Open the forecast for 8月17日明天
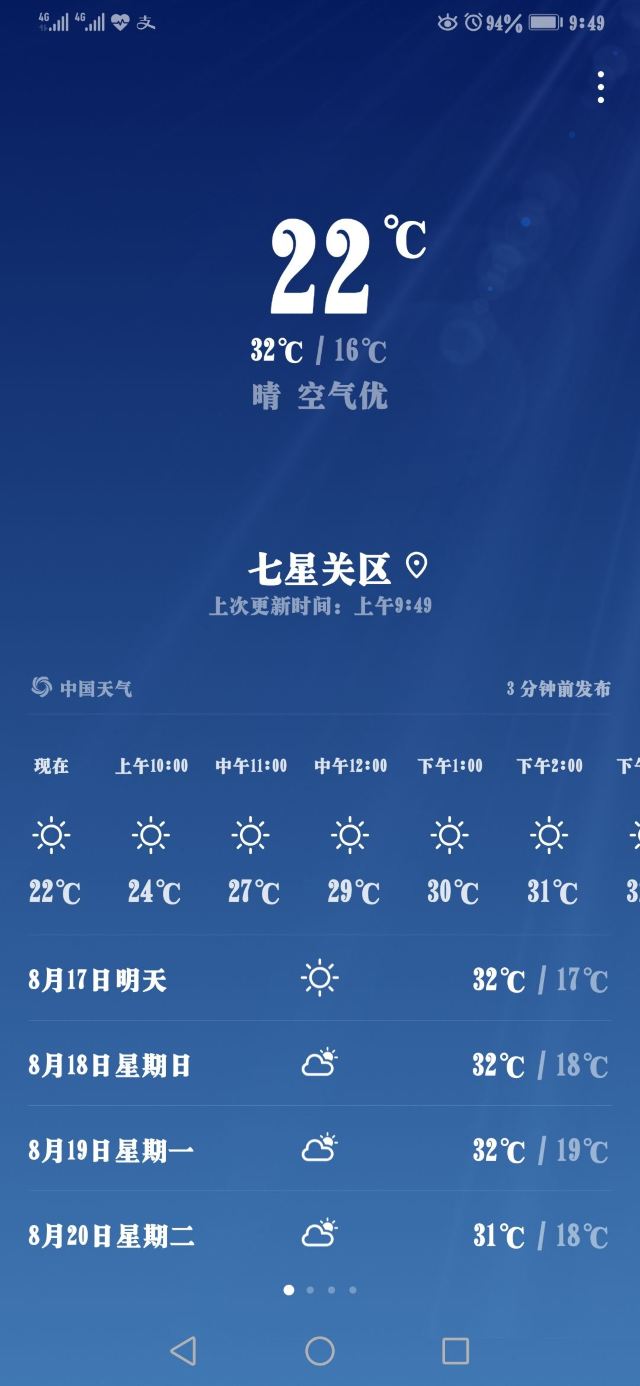640x1386 pixels. (320, 979)
